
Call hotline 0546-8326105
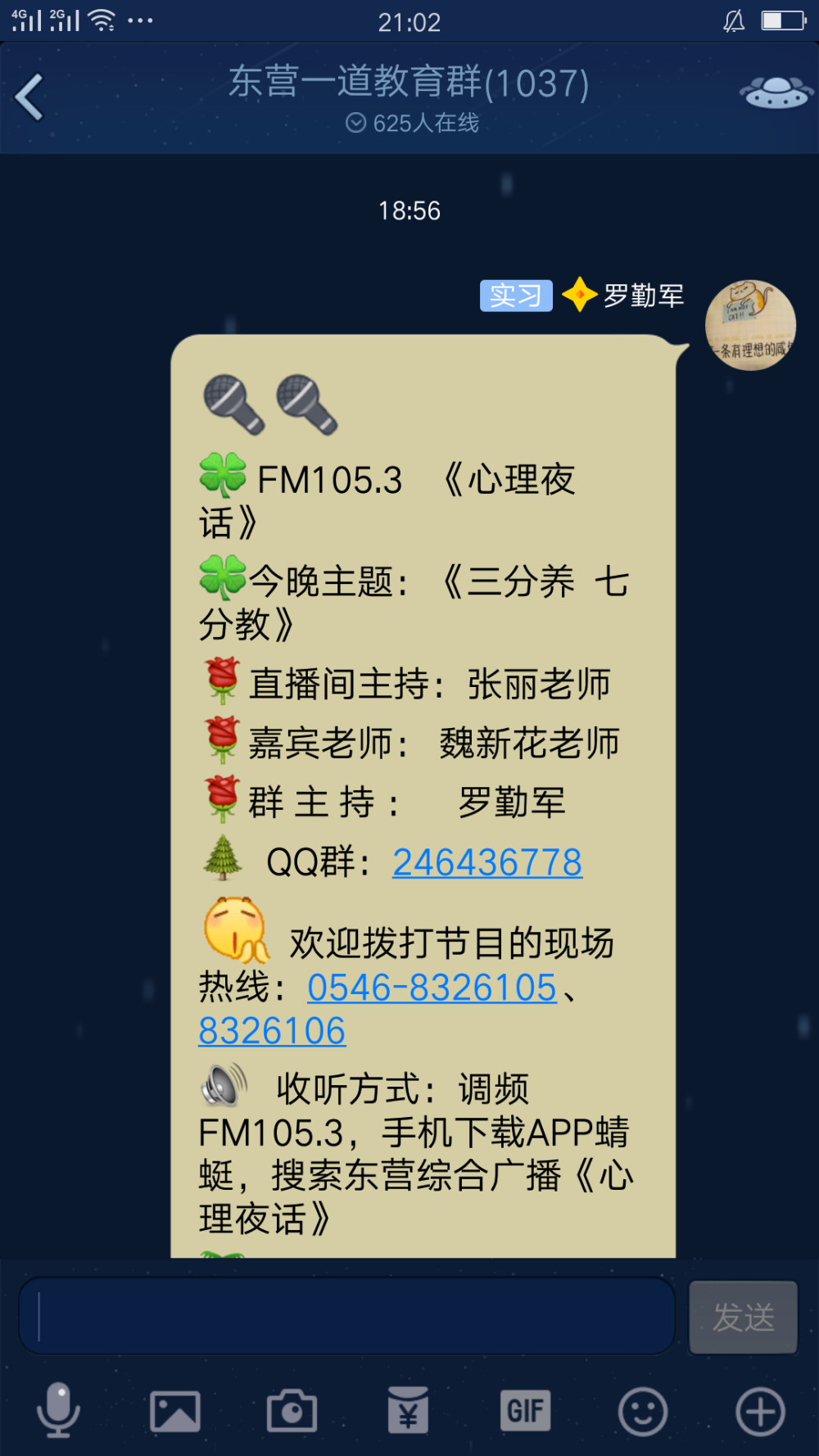point(432,988)
